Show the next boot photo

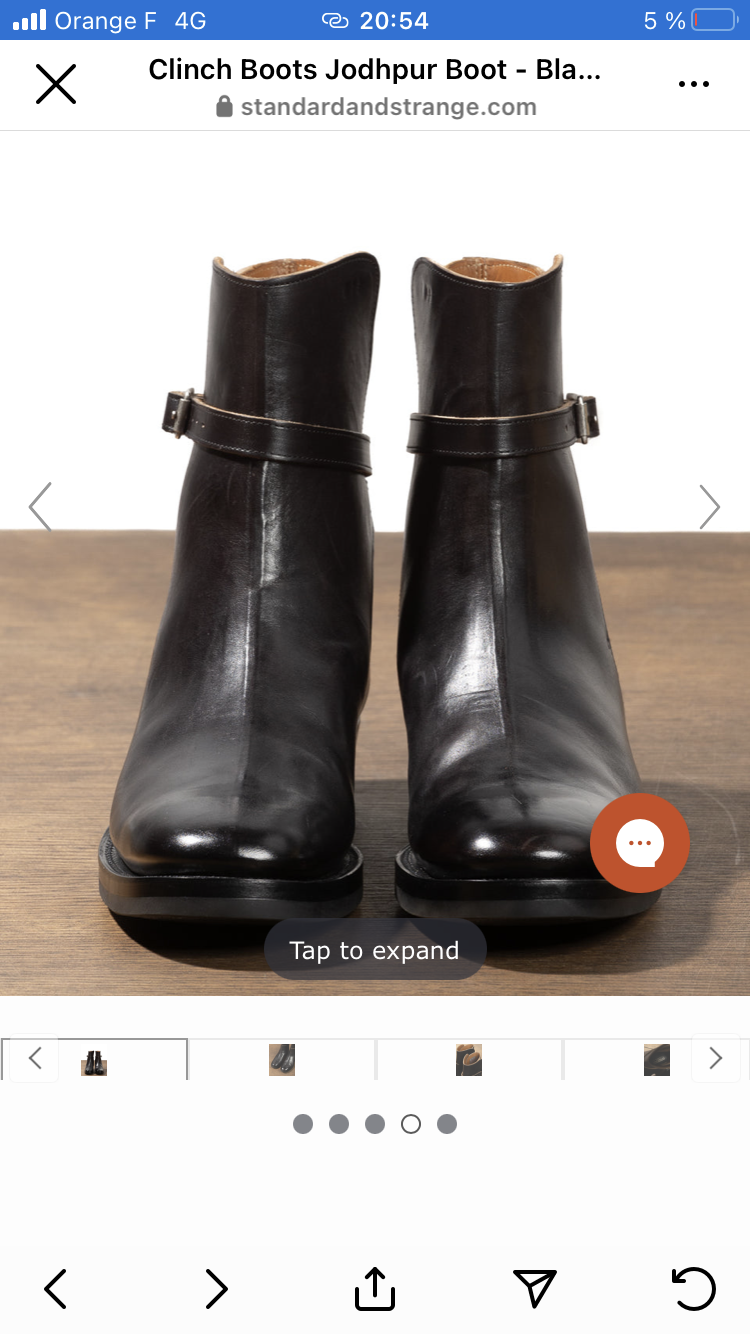[x=709, y=506]
